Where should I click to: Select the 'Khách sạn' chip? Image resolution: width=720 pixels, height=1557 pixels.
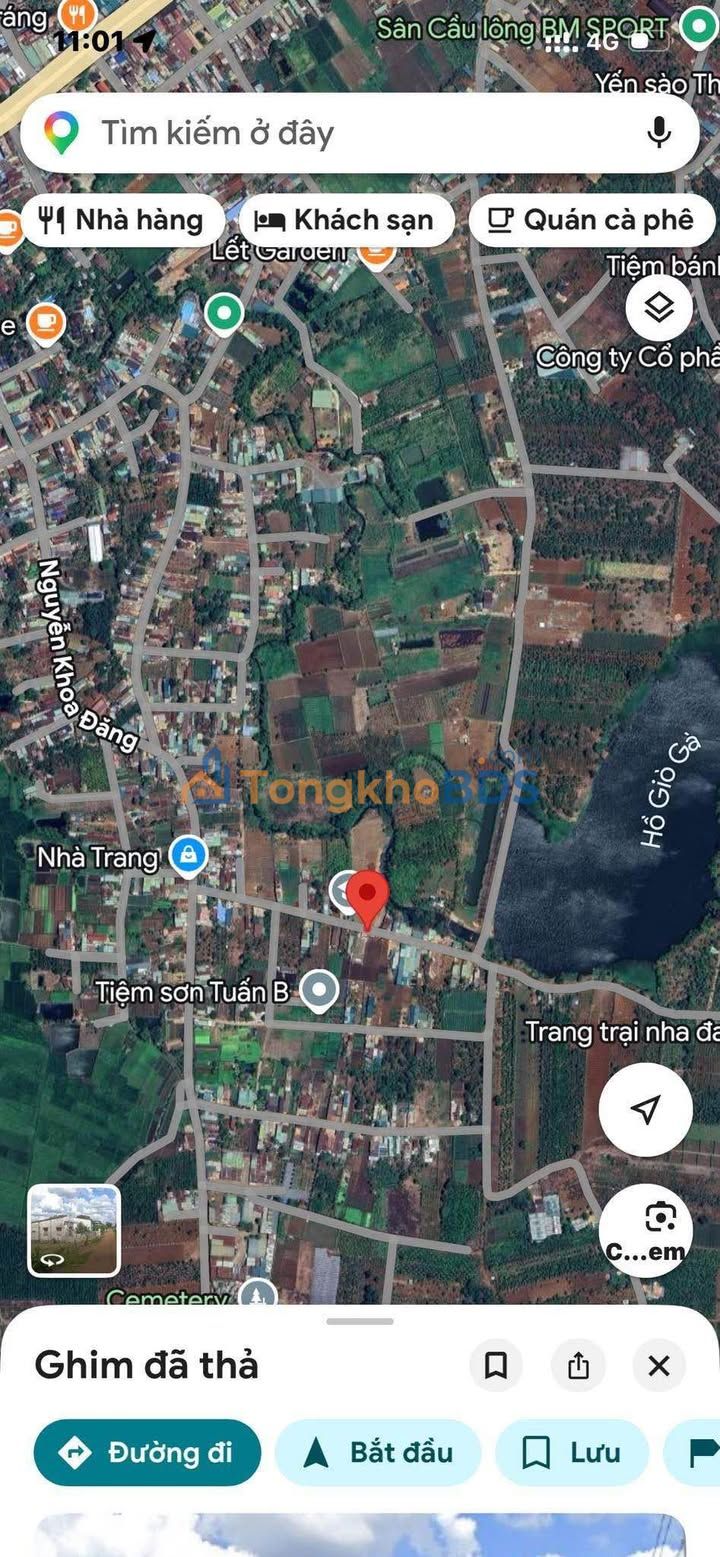(346, 220)
